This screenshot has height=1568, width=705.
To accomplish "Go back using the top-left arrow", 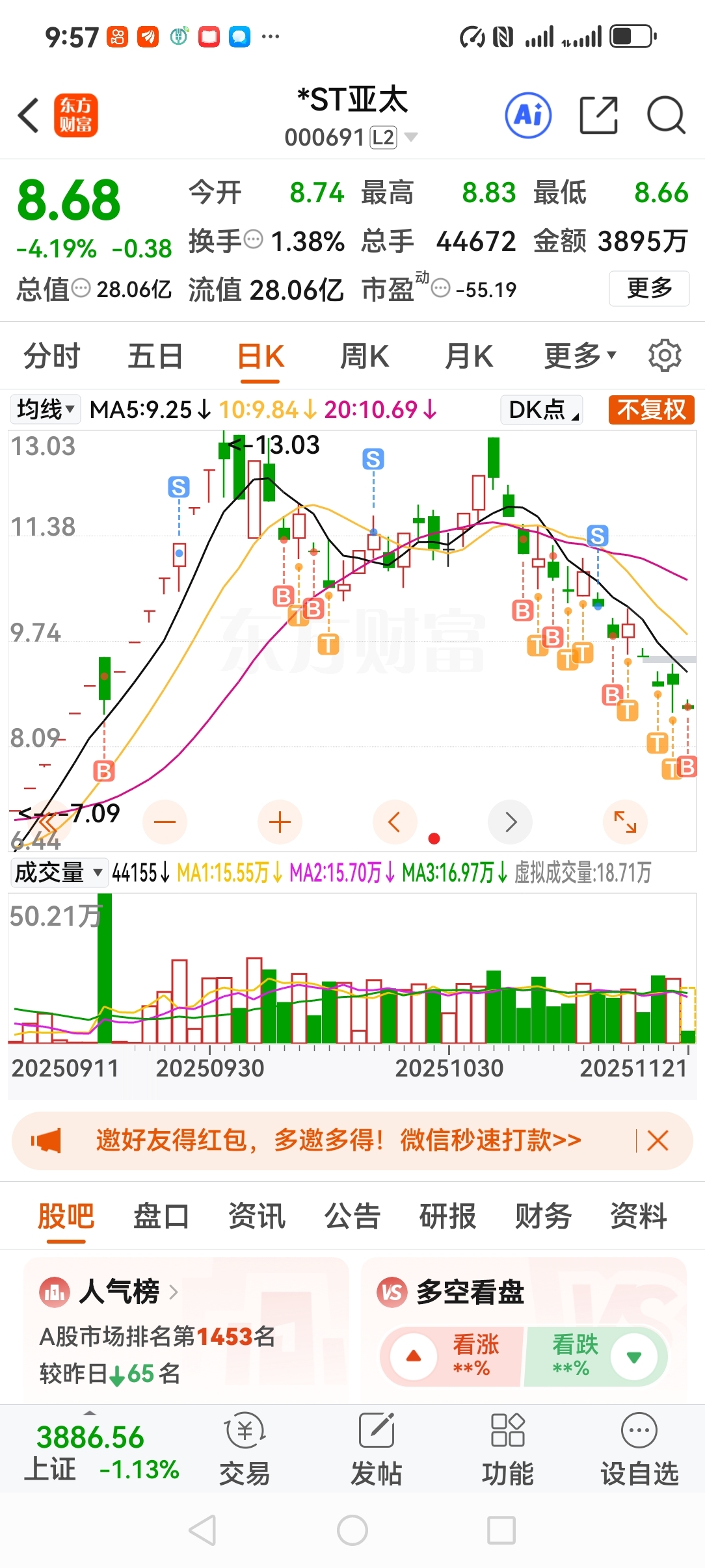I will coord(29,116).
